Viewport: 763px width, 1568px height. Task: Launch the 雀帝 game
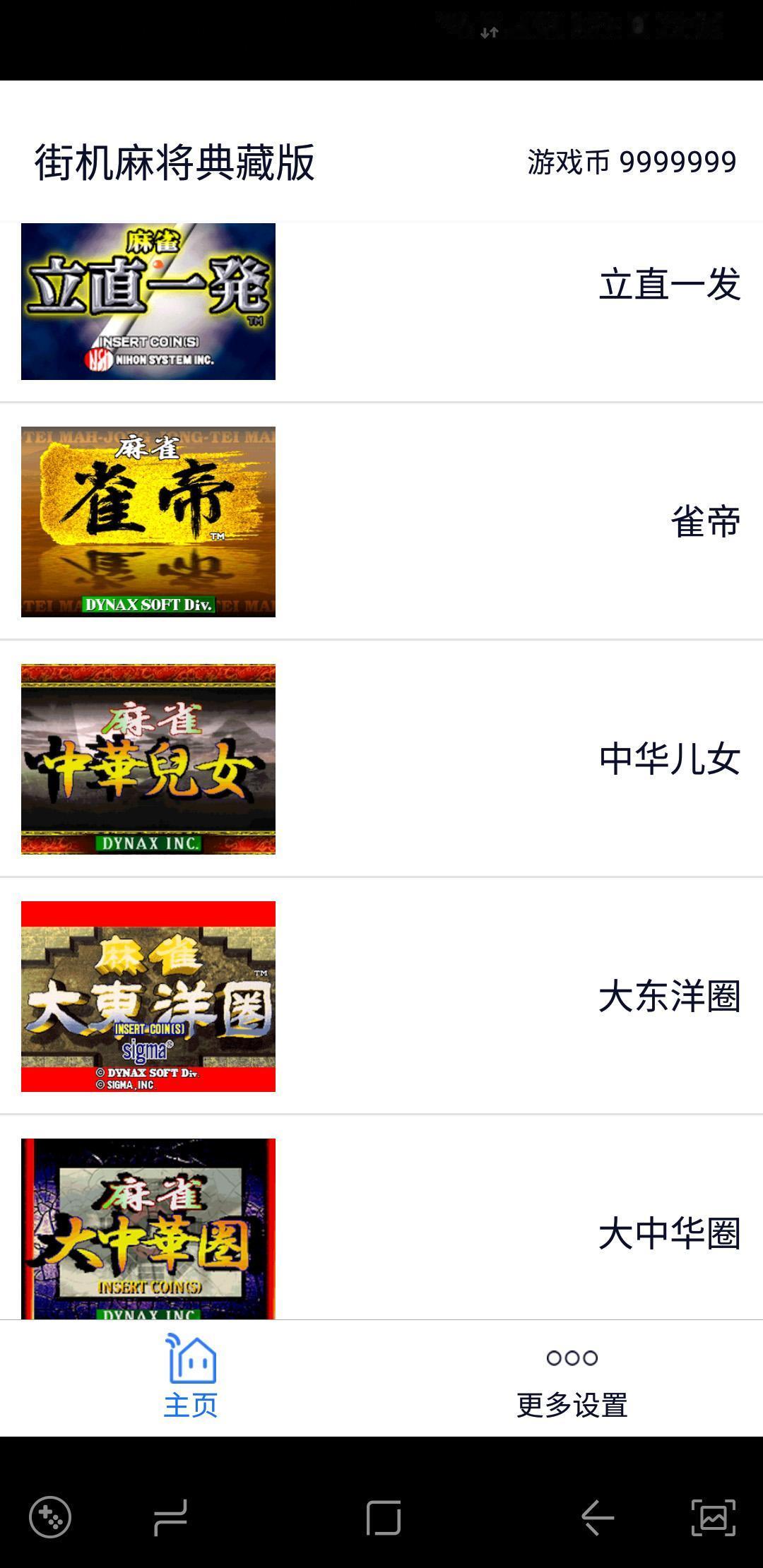(381, 521)
